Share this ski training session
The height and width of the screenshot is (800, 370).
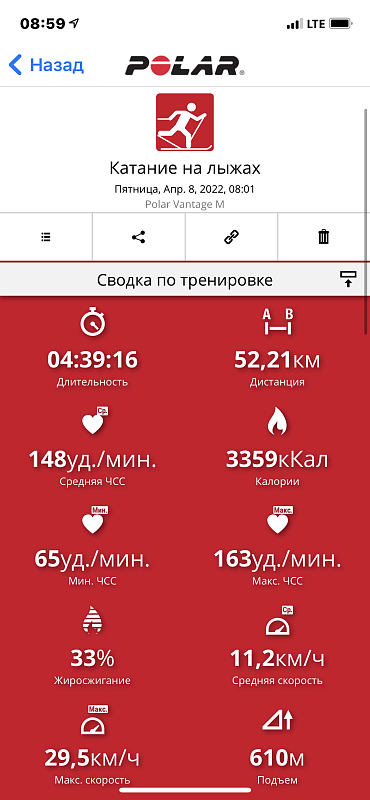pyautogui.click(x=139, y=237)
